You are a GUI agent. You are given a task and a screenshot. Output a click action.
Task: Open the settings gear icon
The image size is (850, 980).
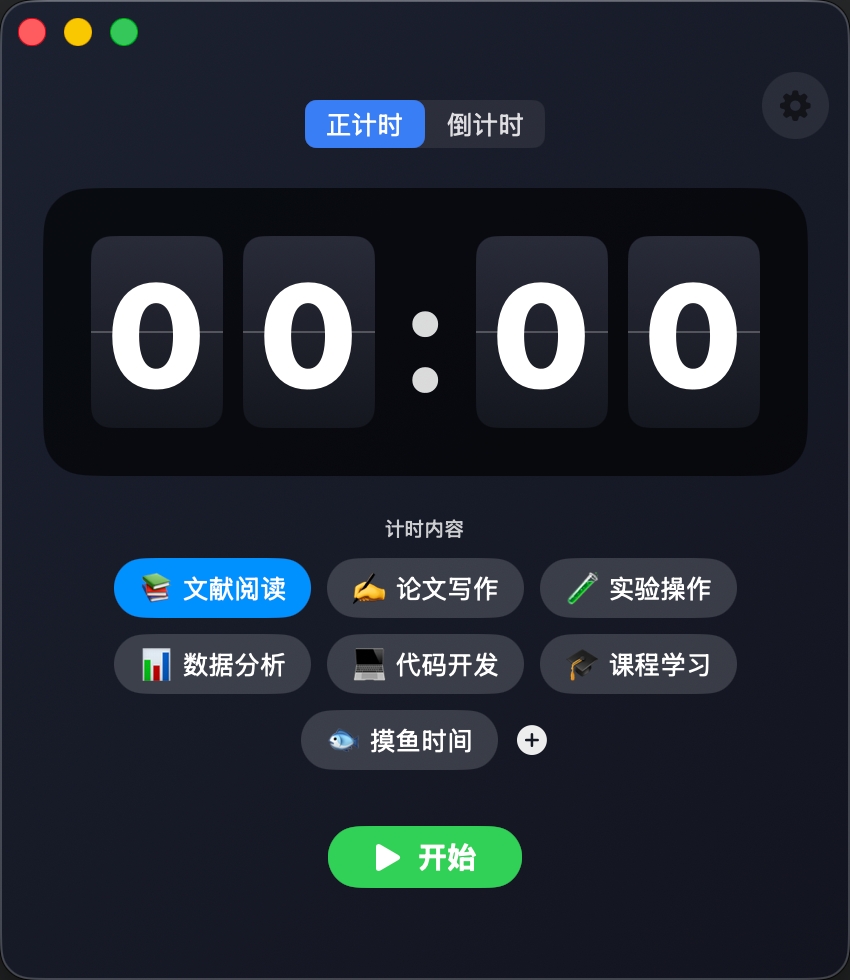795,105
